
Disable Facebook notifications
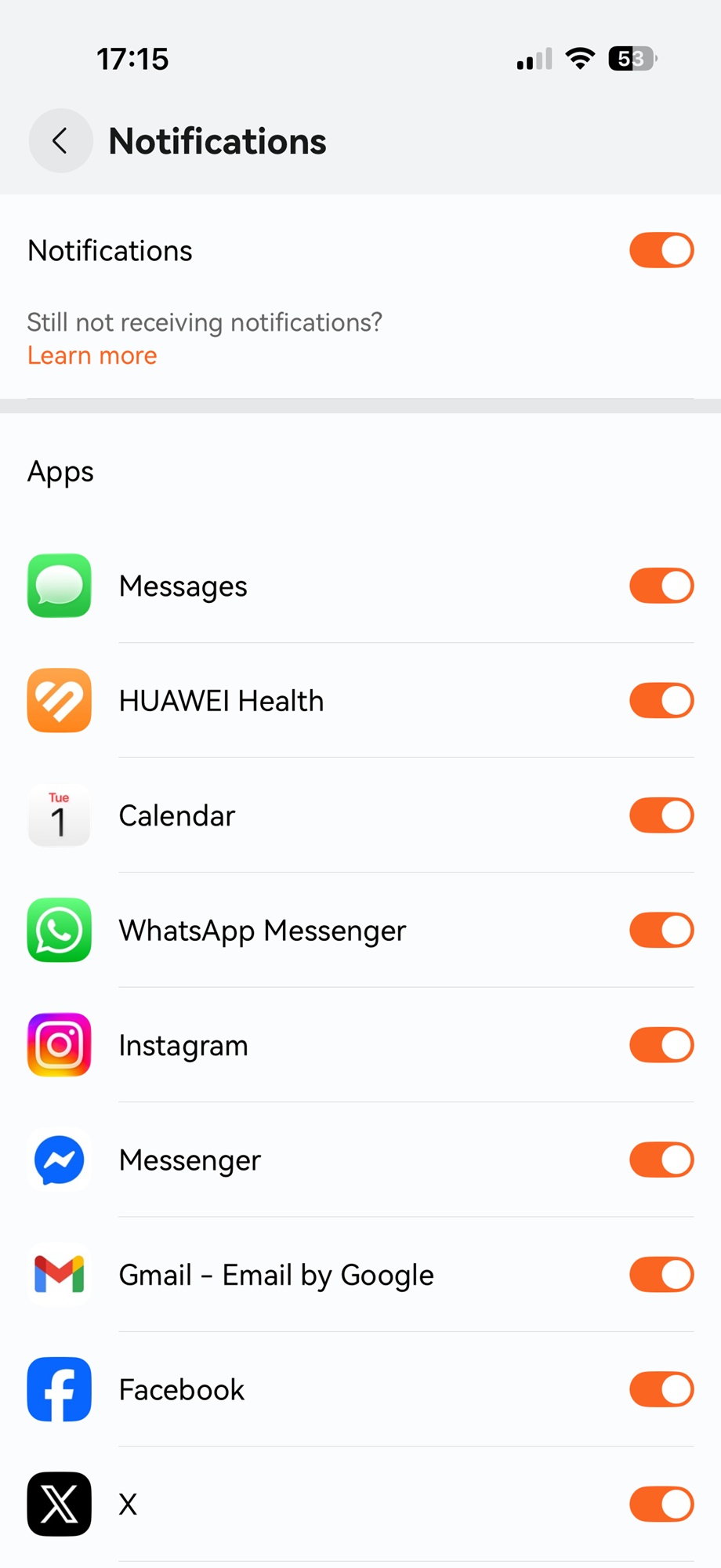tap(661, 1389)
